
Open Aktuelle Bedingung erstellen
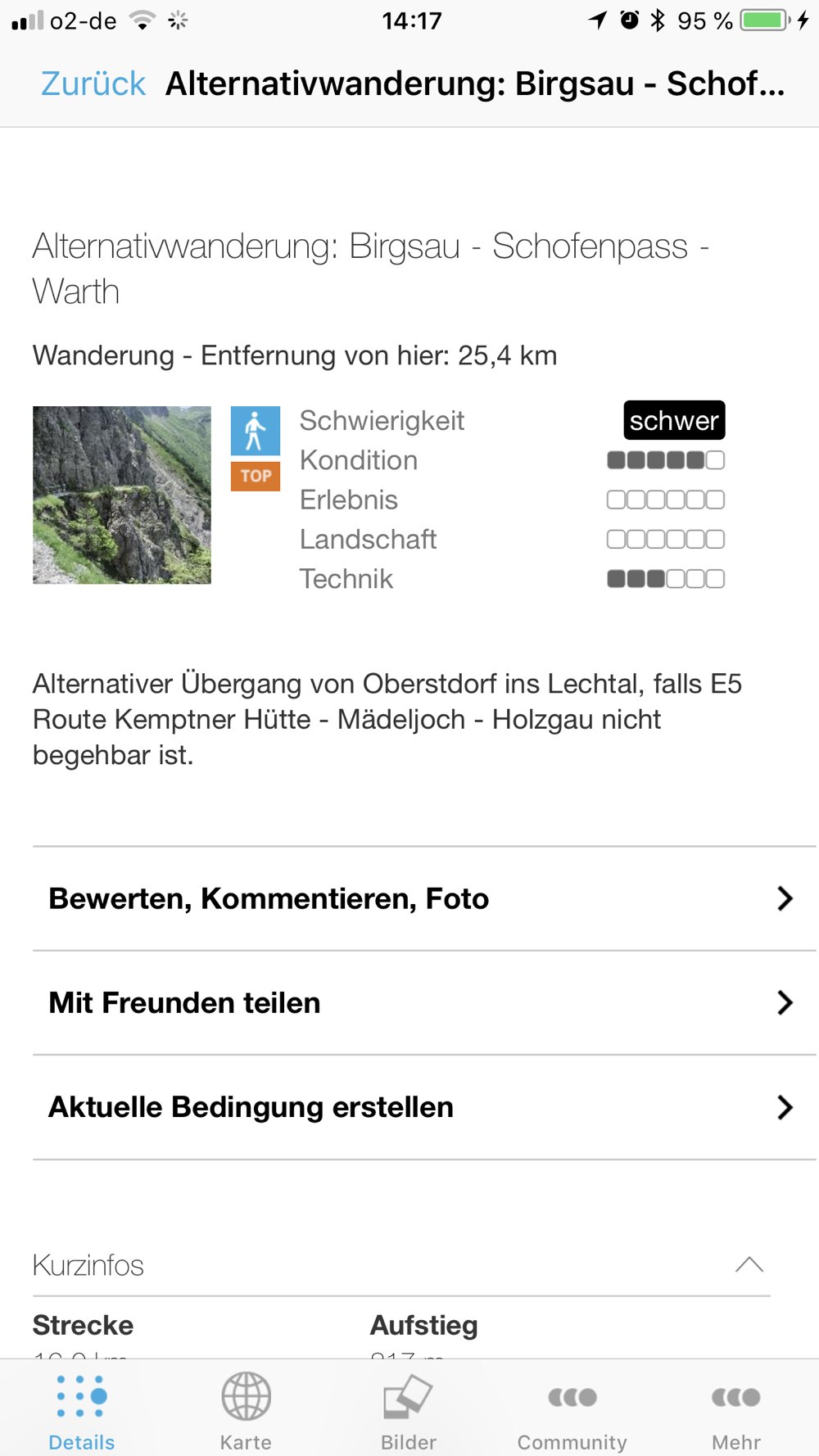click(x=424, y=1107)
